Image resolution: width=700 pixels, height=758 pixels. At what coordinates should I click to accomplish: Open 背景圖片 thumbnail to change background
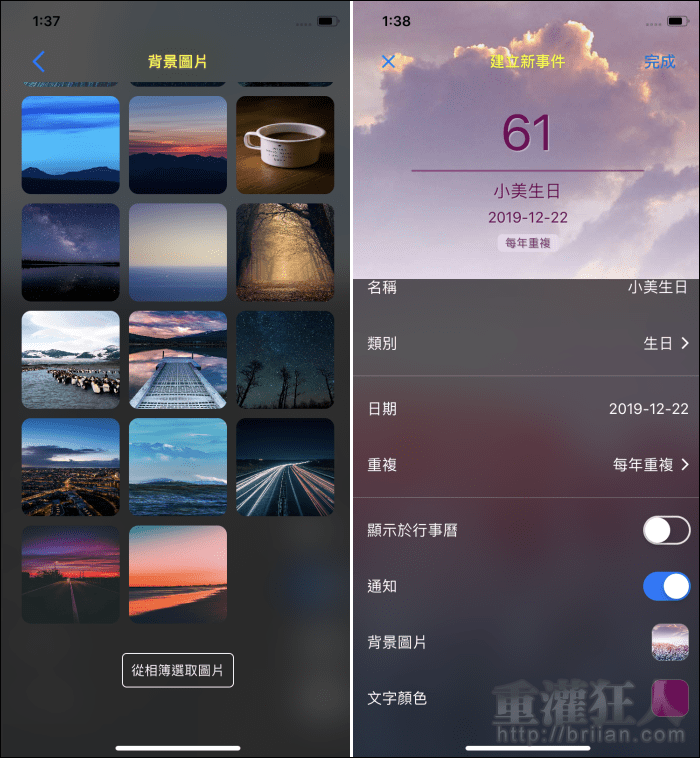(x=669, y=642)
